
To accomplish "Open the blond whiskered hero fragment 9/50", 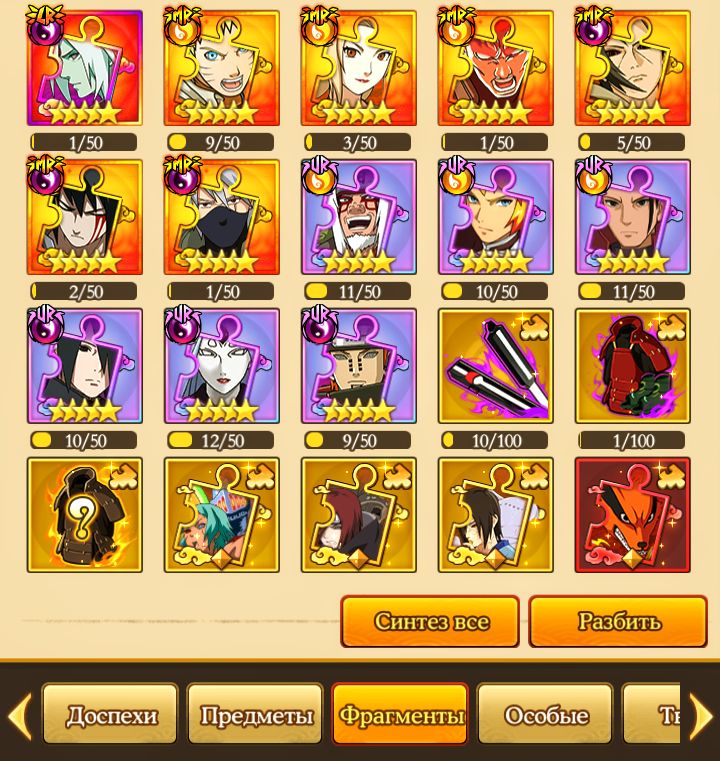I will tap(222, 68).
